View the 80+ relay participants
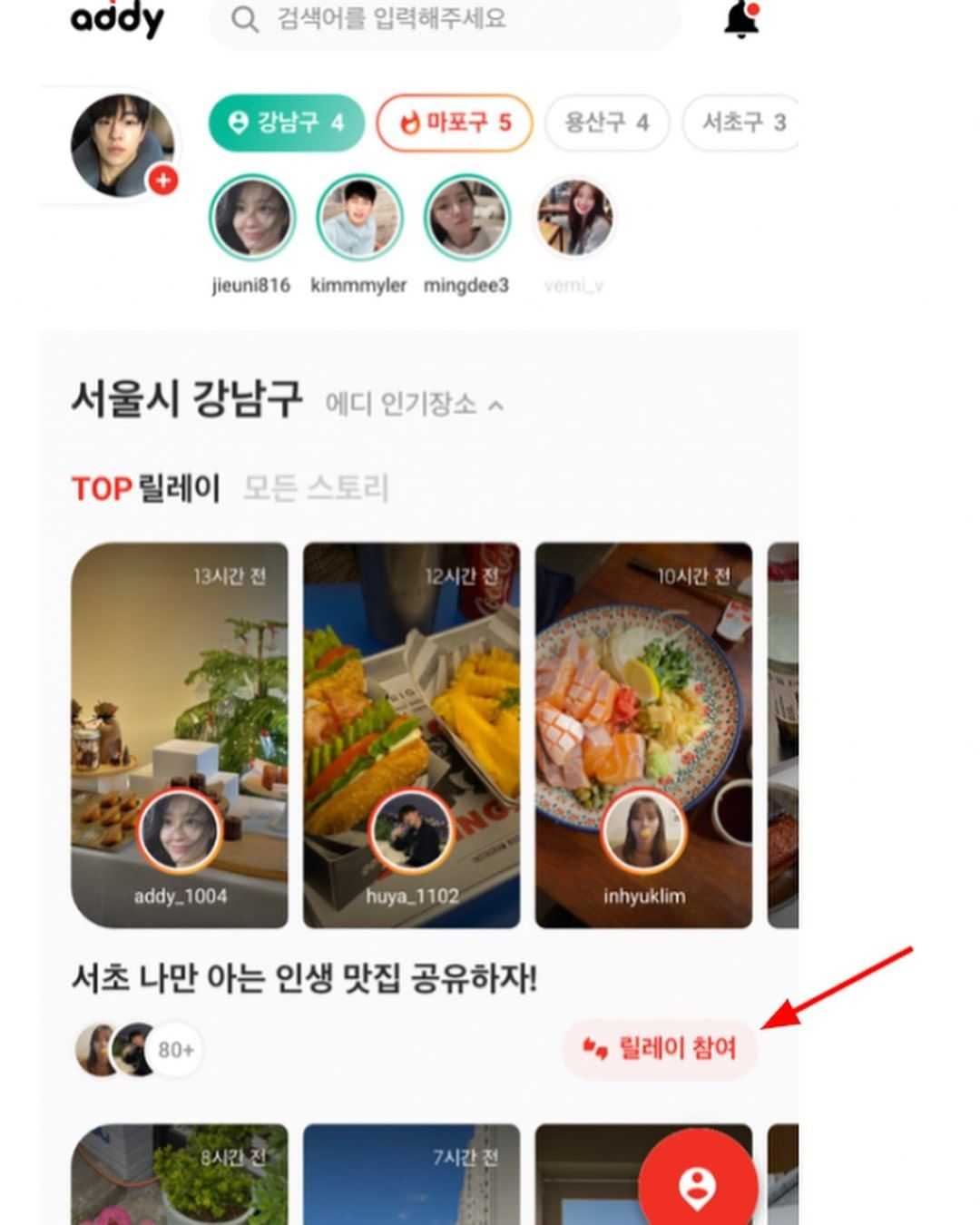The width and height of the screenshot is (980, 1225). point(175,1050)
